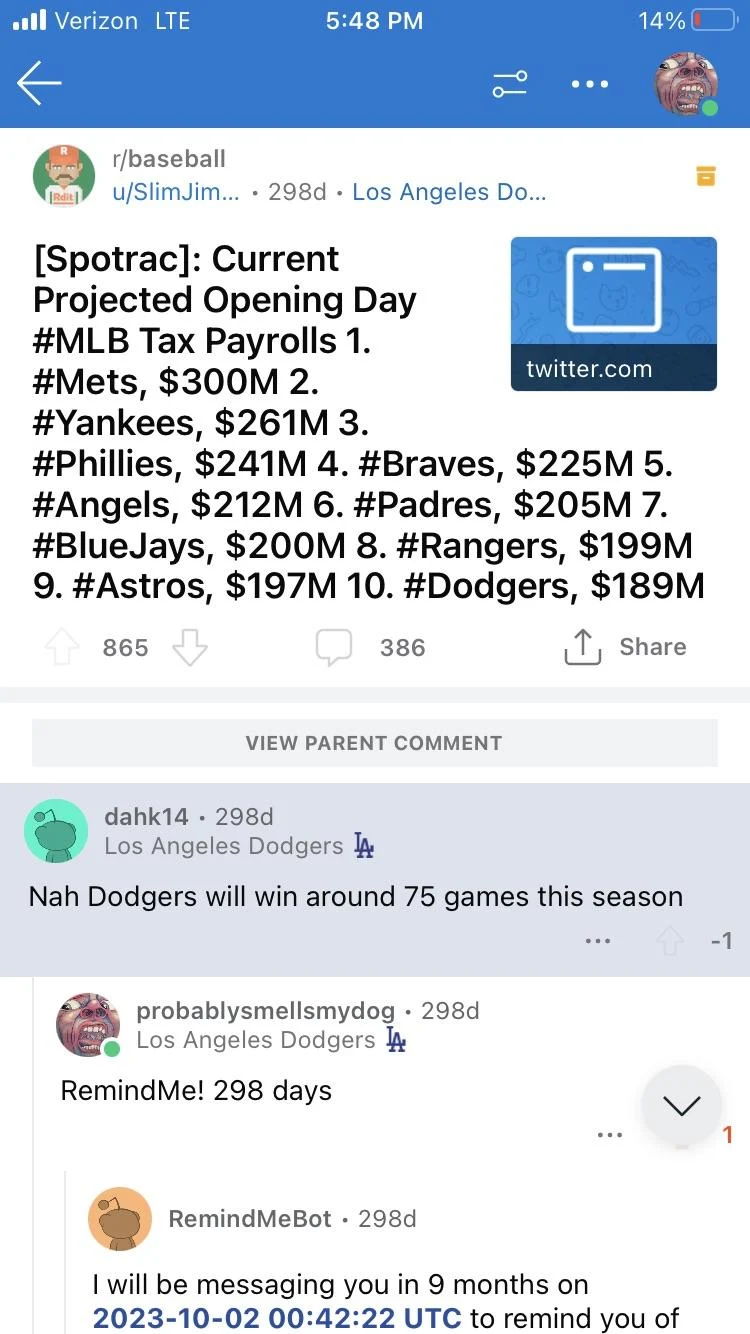Open the comment sort options icon
The width and height of the screenshot is (750, 1334).
[x=510, y=83]
